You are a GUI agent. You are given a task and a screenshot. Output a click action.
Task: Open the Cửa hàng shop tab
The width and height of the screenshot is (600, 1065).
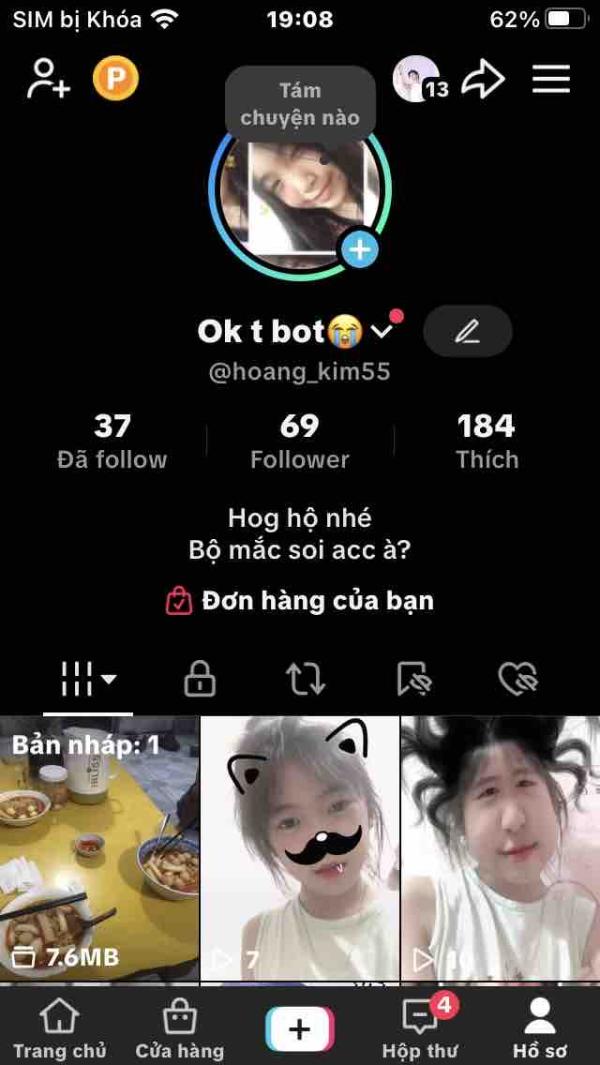click(180, 1030)
